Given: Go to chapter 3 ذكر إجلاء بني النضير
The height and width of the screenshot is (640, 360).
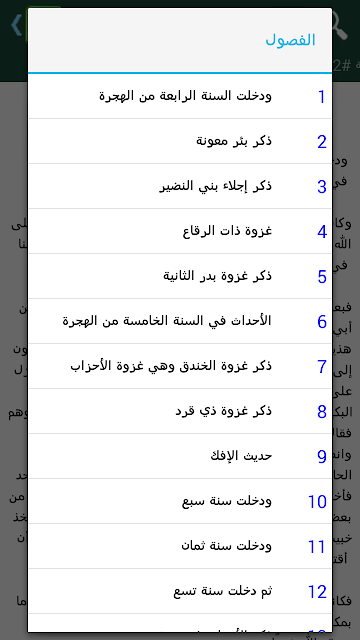Looking at the screenshot, I should coord(180,186).
